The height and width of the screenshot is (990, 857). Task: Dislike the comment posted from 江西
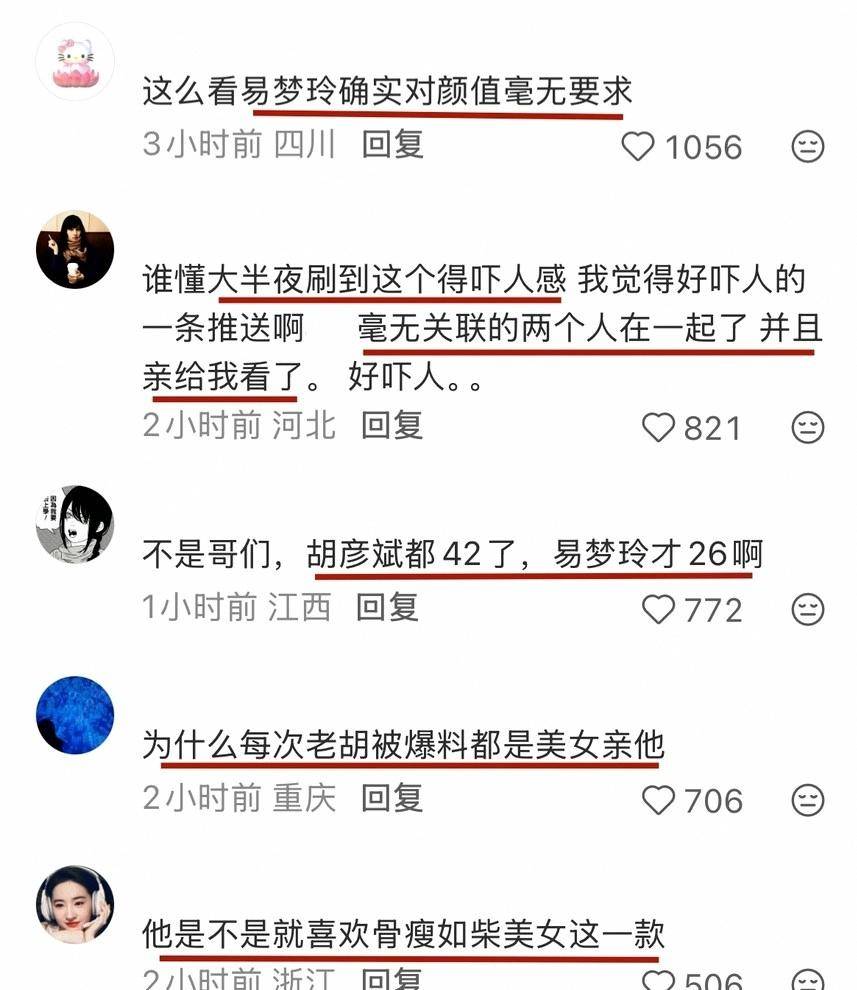pos(808,609)
